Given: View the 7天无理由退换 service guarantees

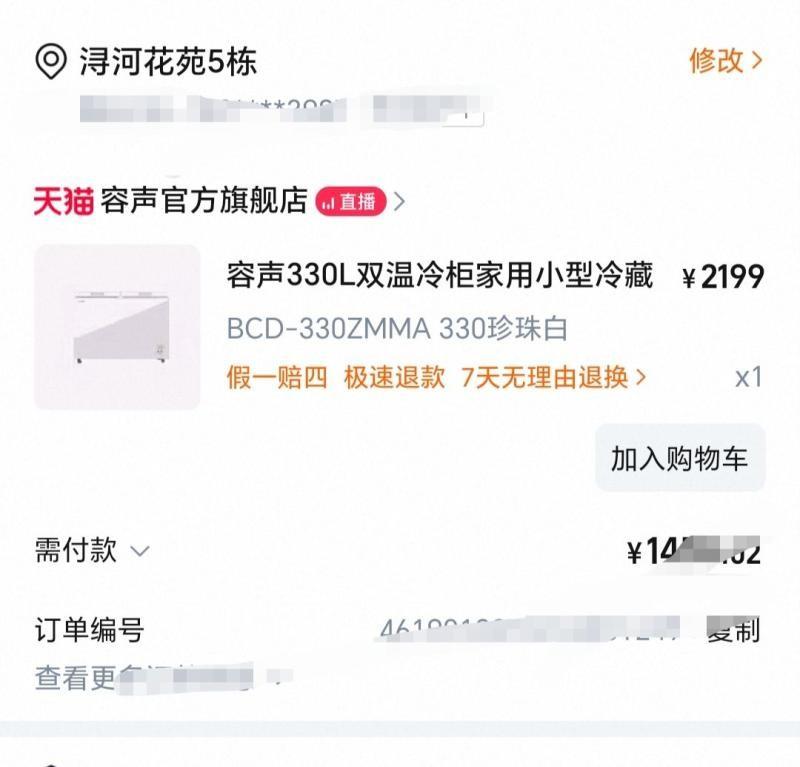Looking at the screenshot, I should pos(554,378).
